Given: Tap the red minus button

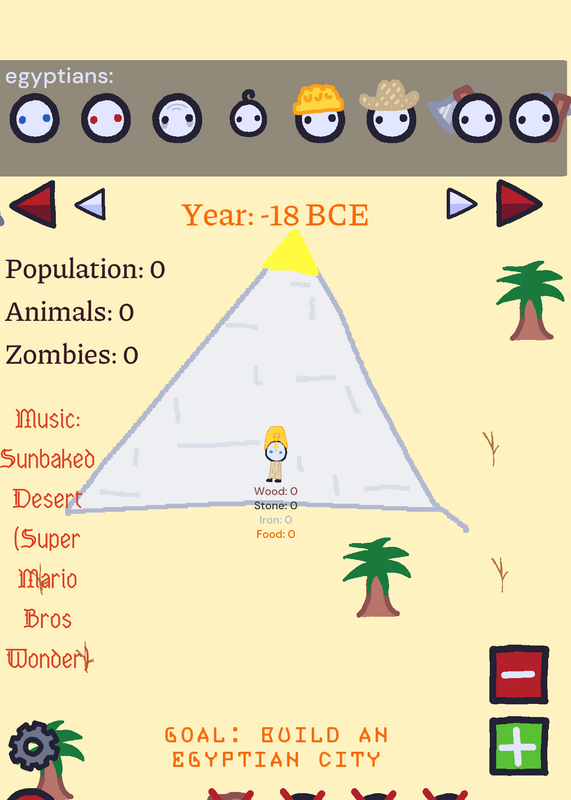Looking at the screenshot, I should pyautogui.click(x=519, y=674).
